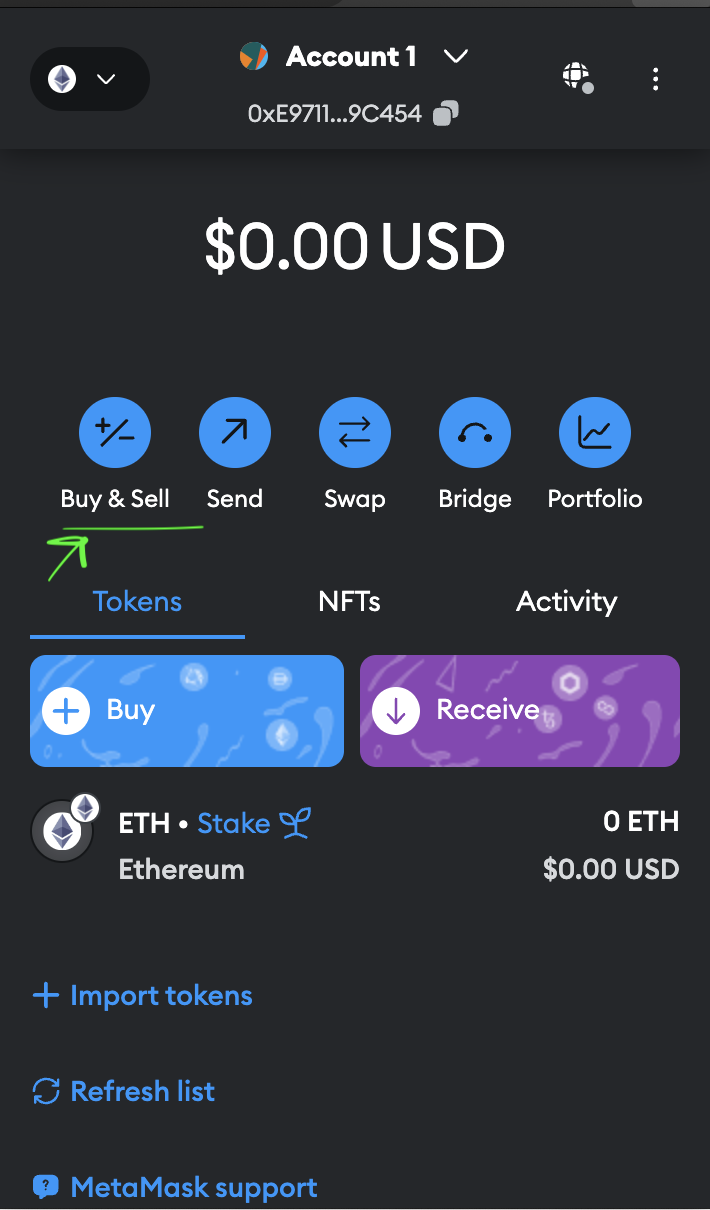Send crypto with the Send button
The image size is (710, 1210).
point(235,433)
